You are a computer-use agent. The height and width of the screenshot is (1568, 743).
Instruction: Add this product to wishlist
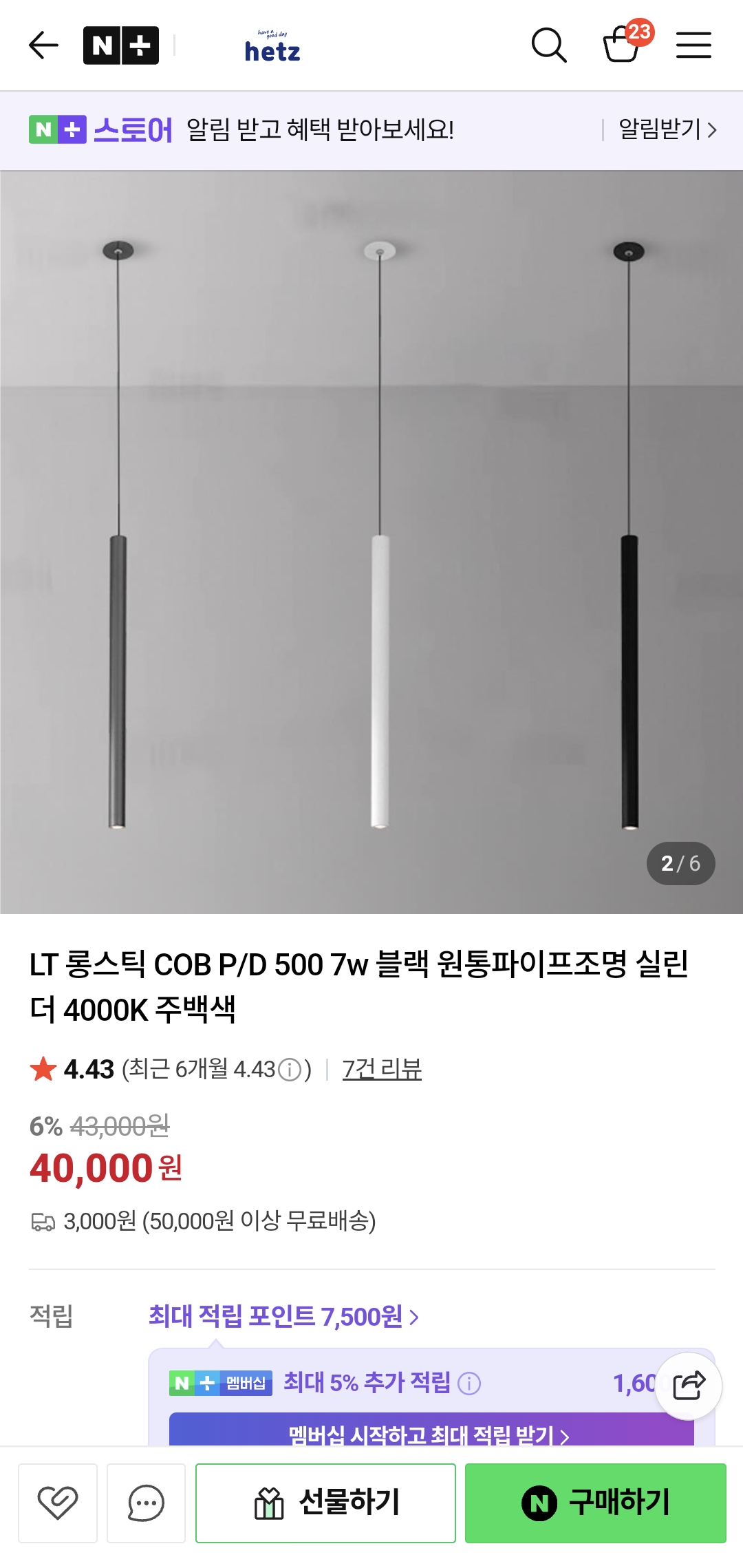point(58,1503)
